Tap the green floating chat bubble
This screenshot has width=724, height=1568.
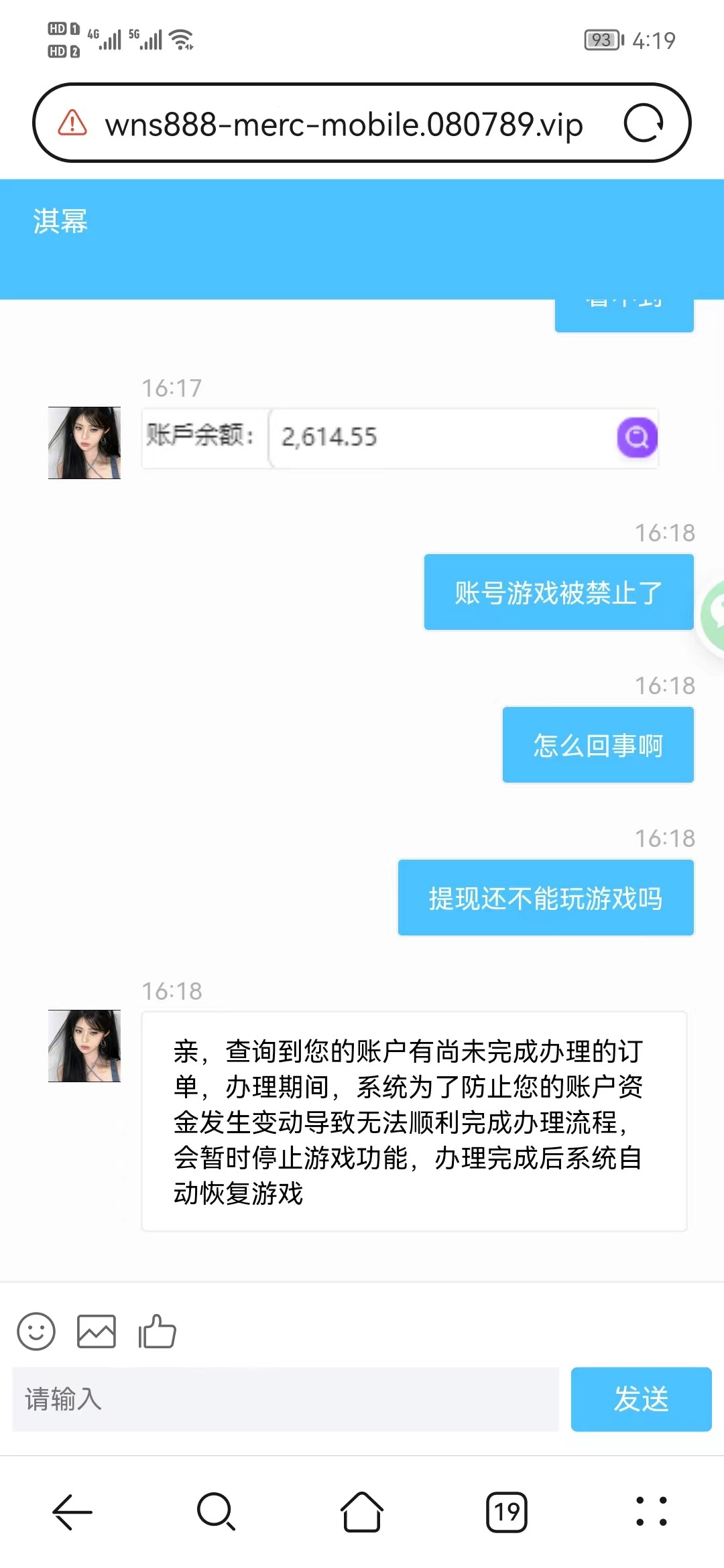coord(713,614)
